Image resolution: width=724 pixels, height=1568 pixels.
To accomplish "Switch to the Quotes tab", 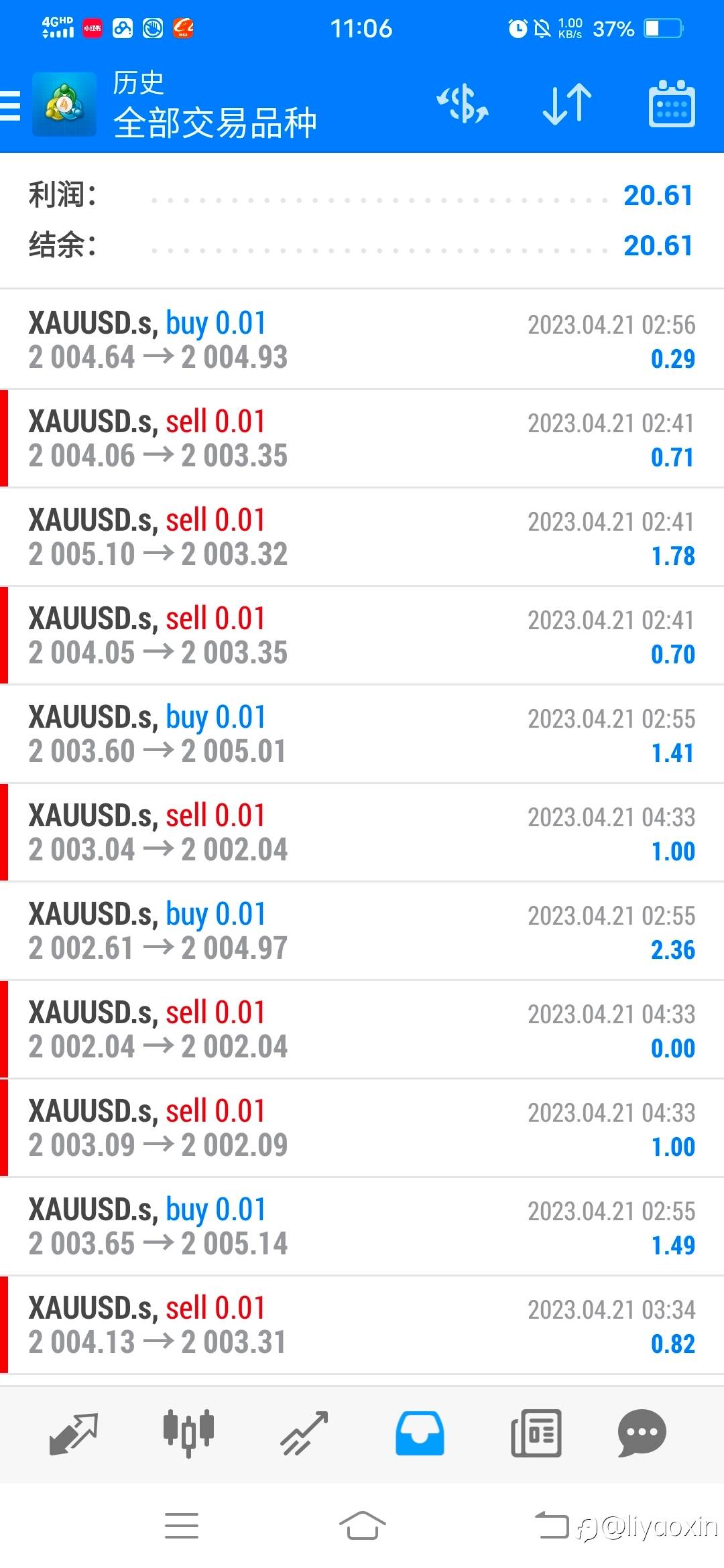I will coord(74,1433).
